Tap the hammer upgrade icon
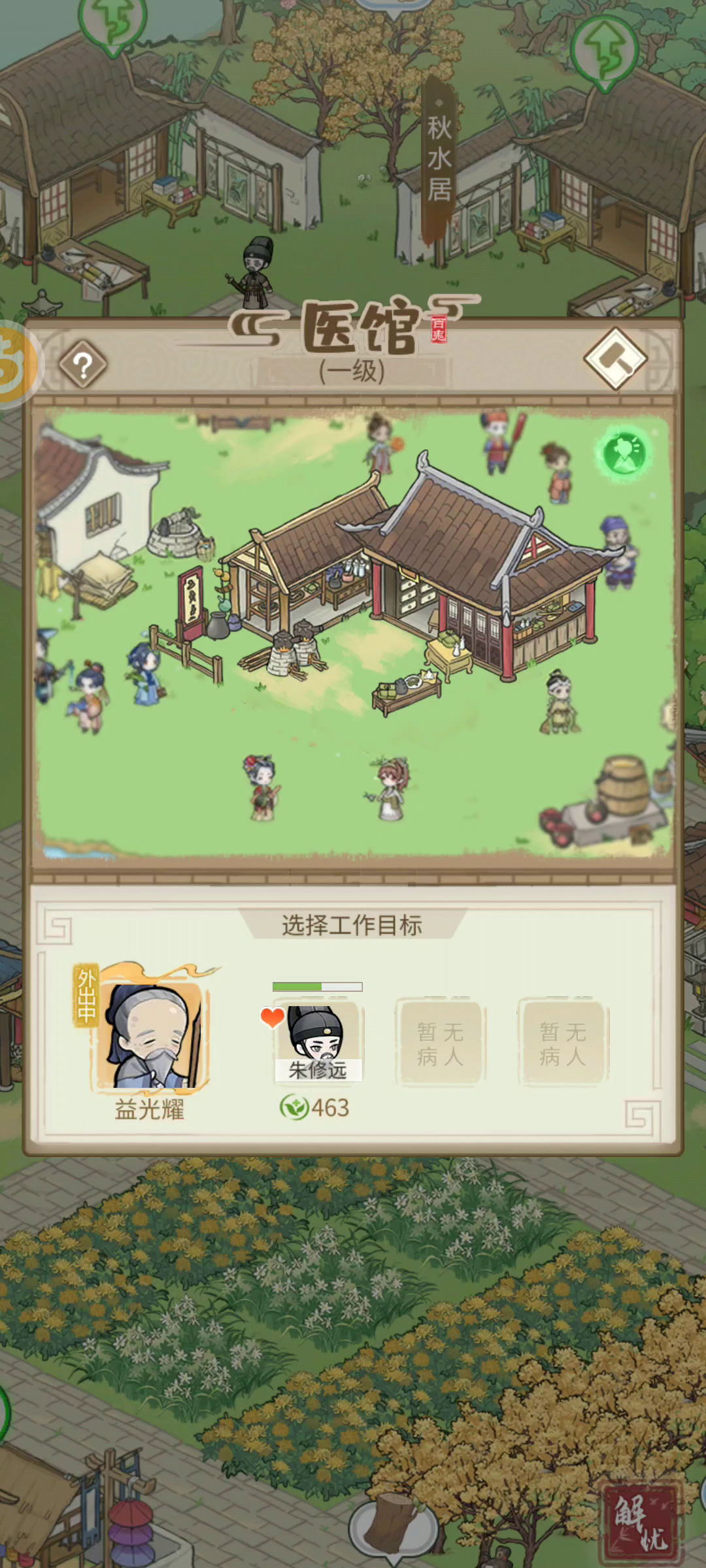 coord(616,359)
